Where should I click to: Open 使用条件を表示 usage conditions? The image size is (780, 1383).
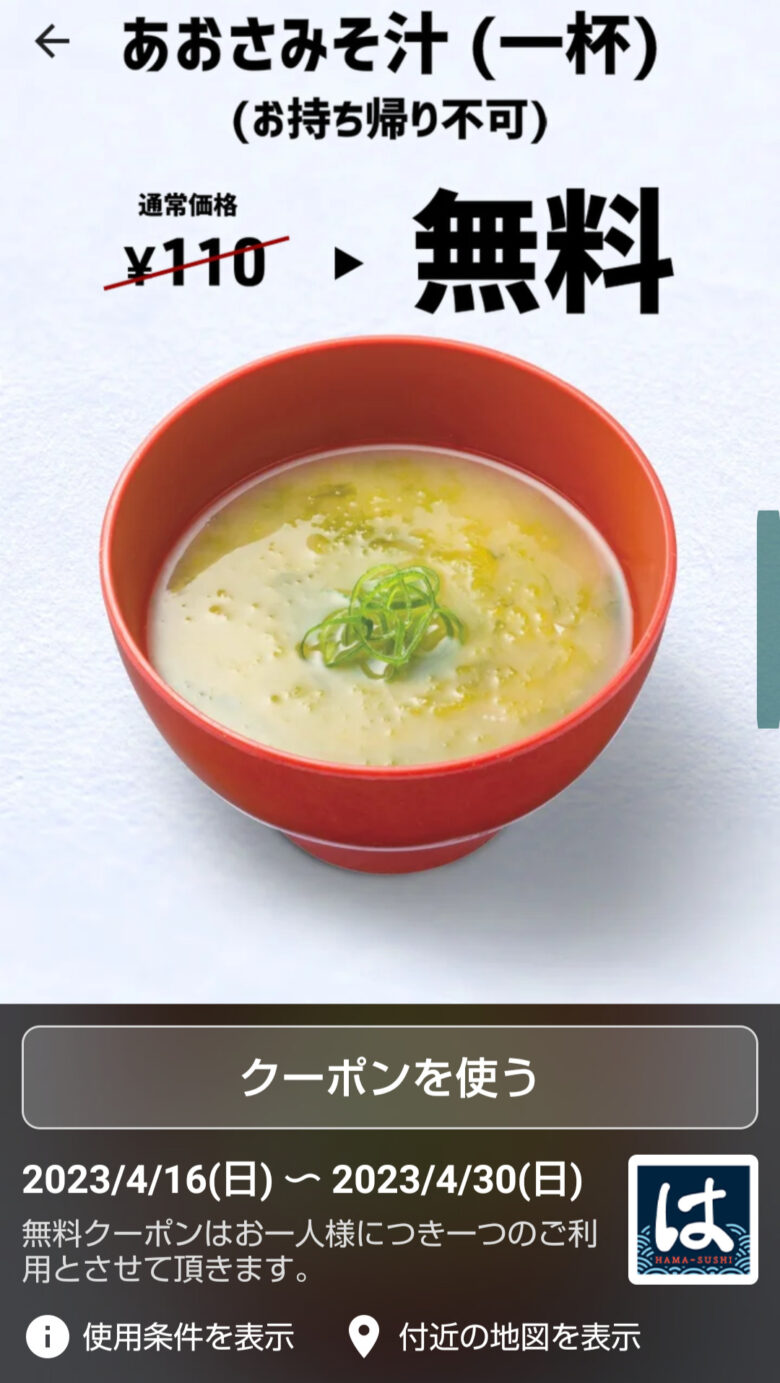[161, 1336]
